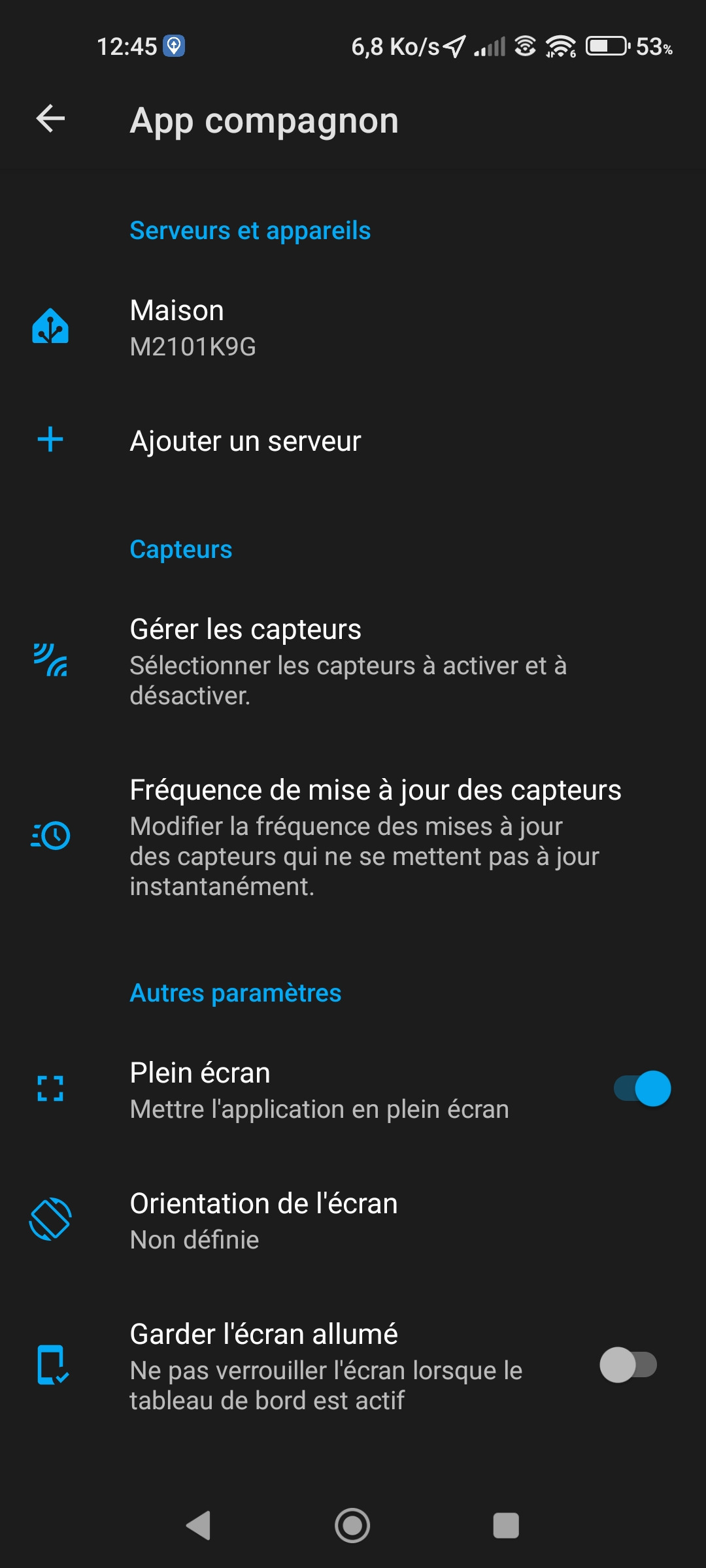Tap the system home button
Viewport: 706px width, 1568px height.
352,1526
